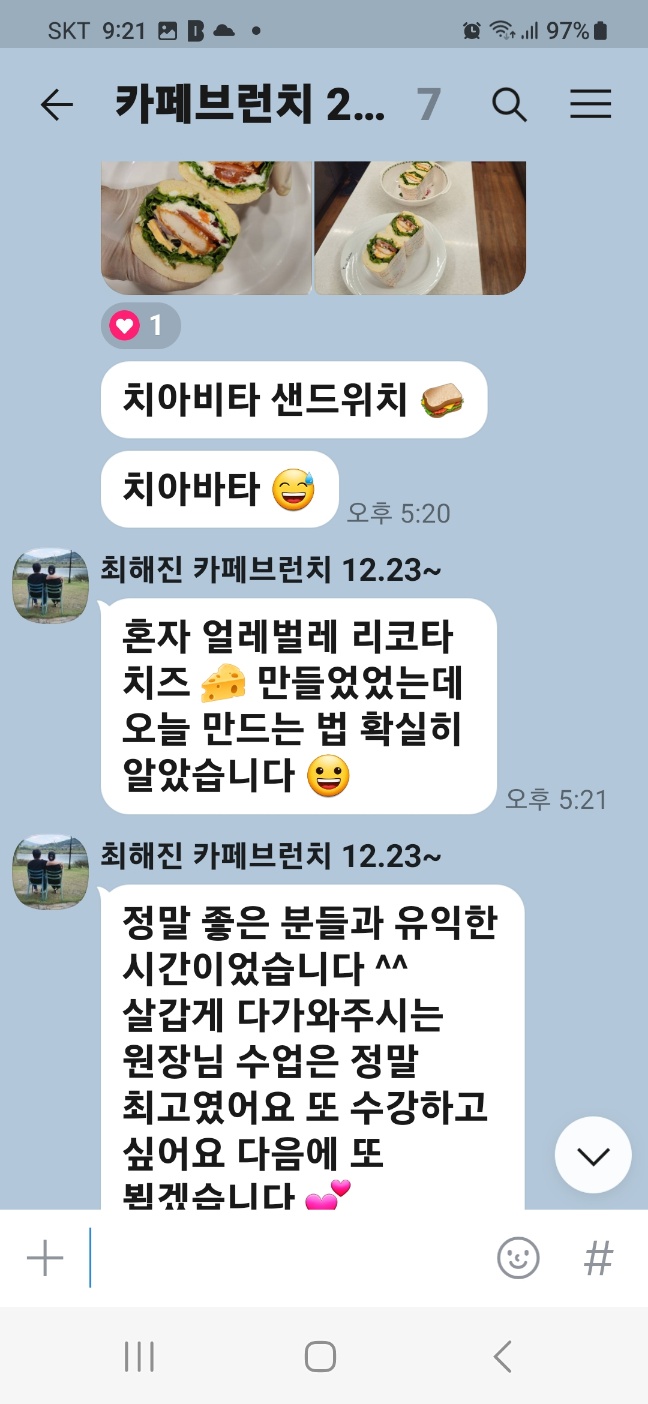Open 최해진's profile picture above the ricotta message
648x1404 pixels.
(50, 585)
